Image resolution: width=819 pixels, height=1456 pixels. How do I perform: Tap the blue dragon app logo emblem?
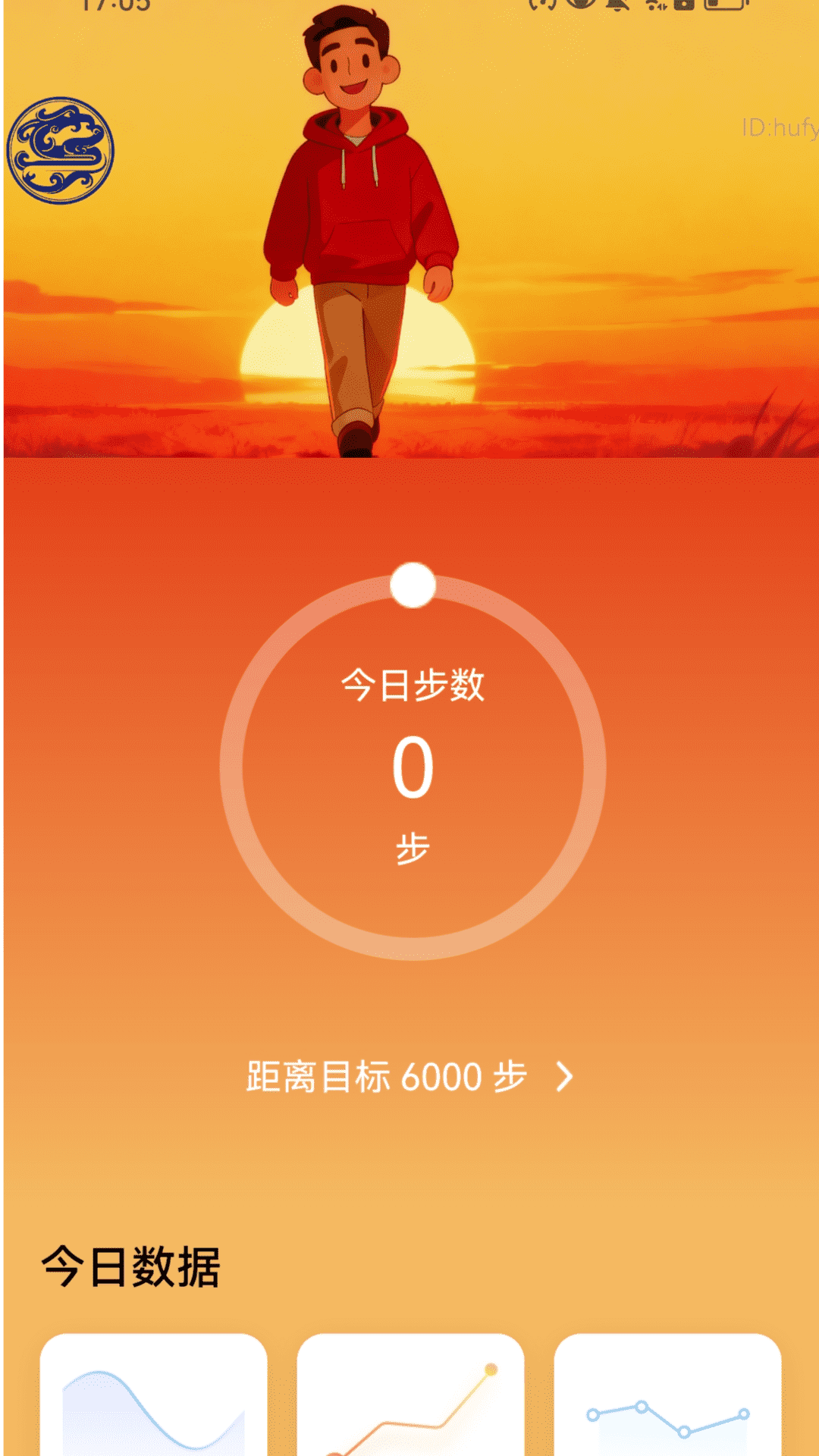pos(61,152)
